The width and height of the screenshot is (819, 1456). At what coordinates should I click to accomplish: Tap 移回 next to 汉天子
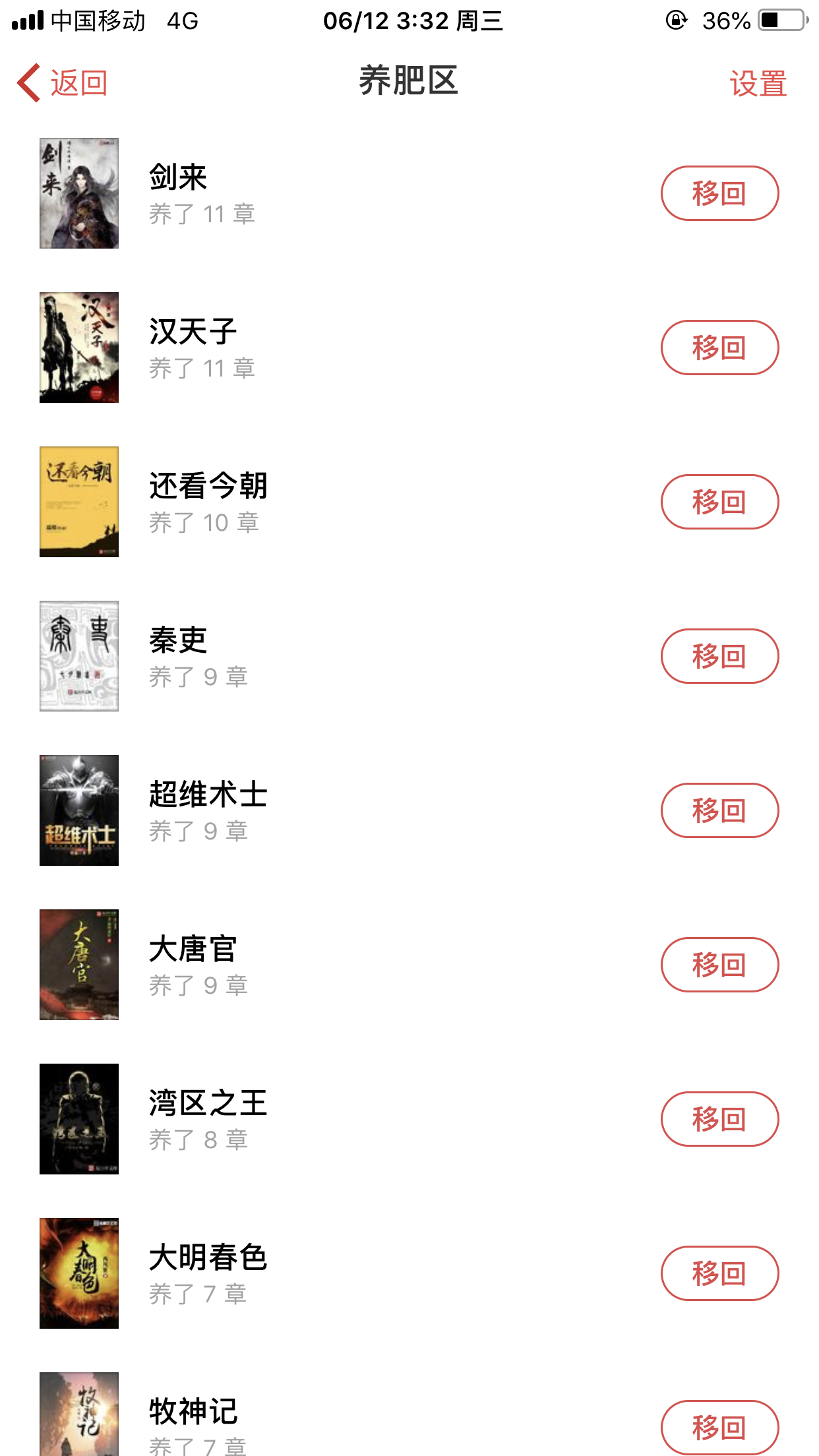click(719, 348)
